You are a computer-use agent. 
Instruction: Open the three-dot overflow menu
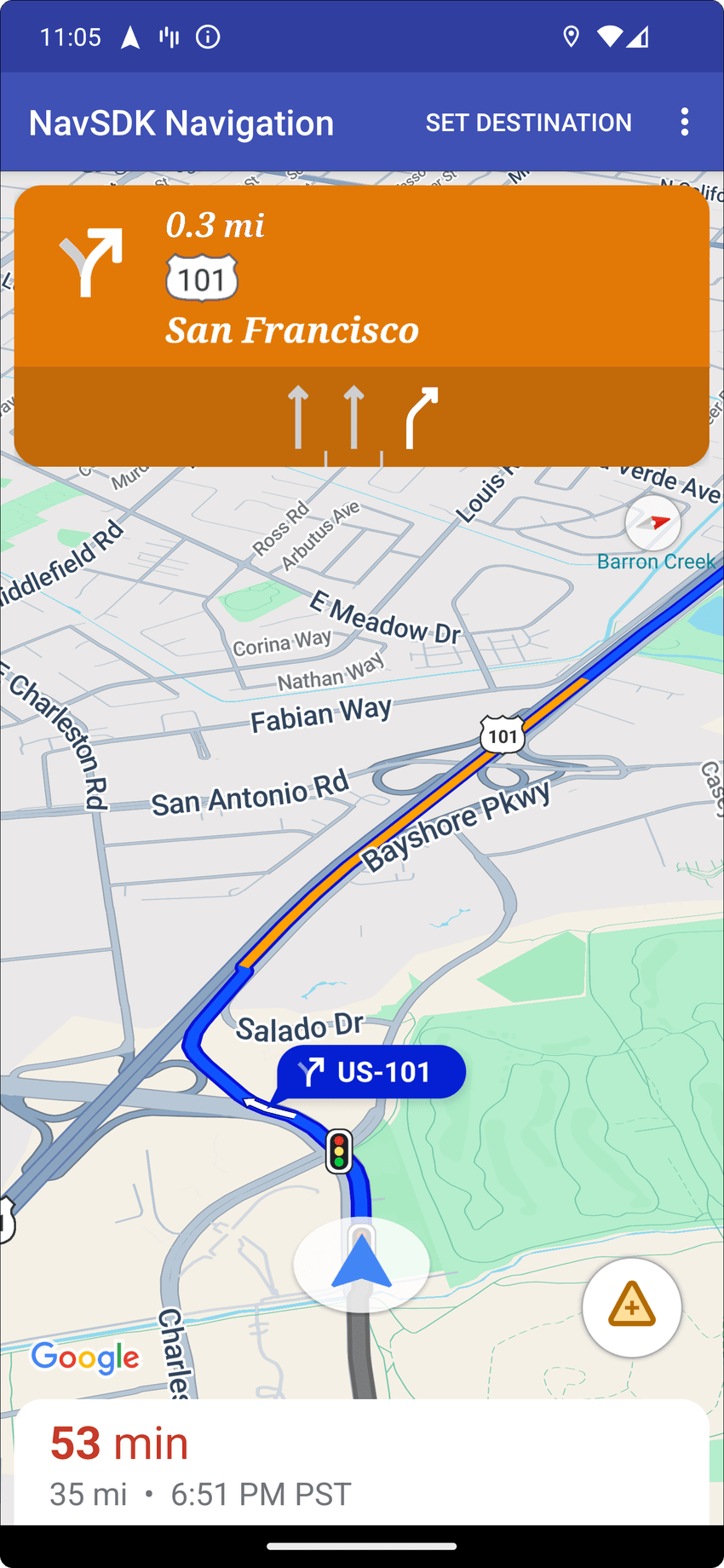685,122
